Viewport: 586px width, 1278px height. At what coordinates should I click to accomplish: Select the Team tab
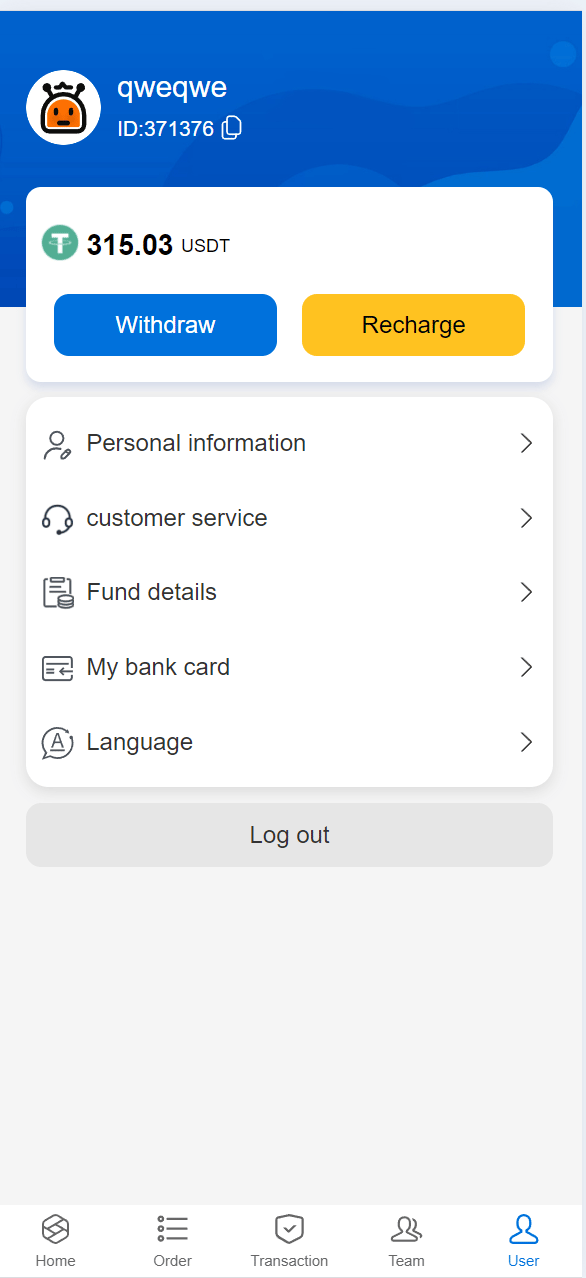click(x=406, y=1241)
